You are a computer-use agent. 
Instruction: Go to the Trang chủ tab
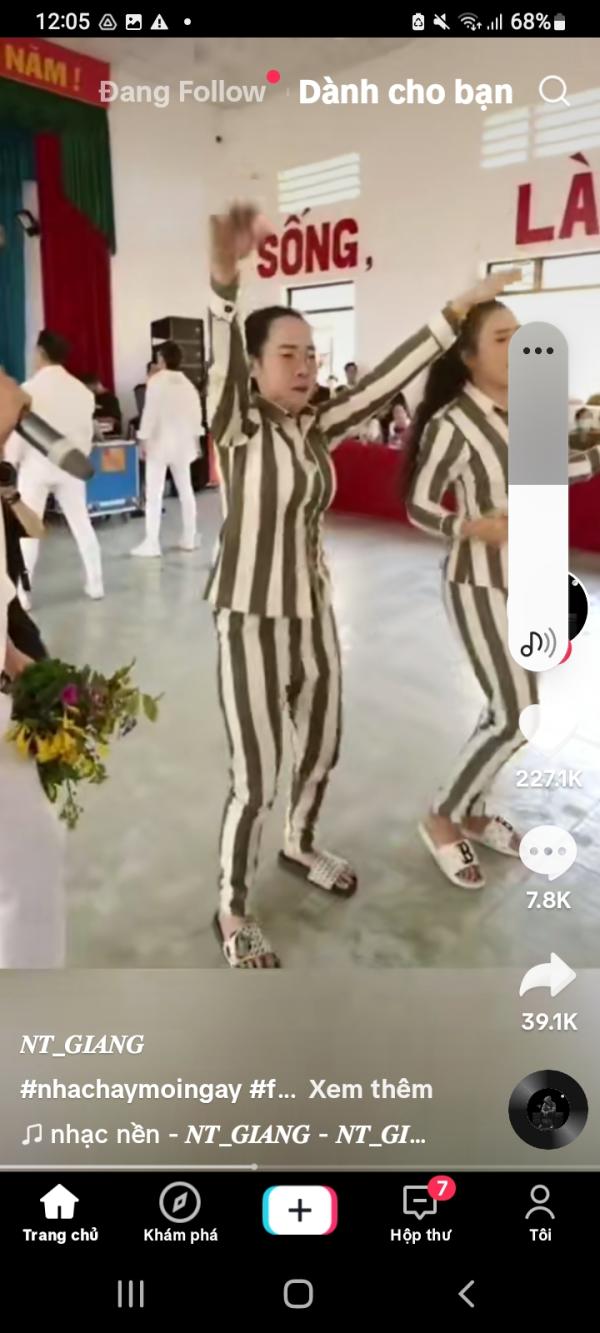[x=60, y=1213]
